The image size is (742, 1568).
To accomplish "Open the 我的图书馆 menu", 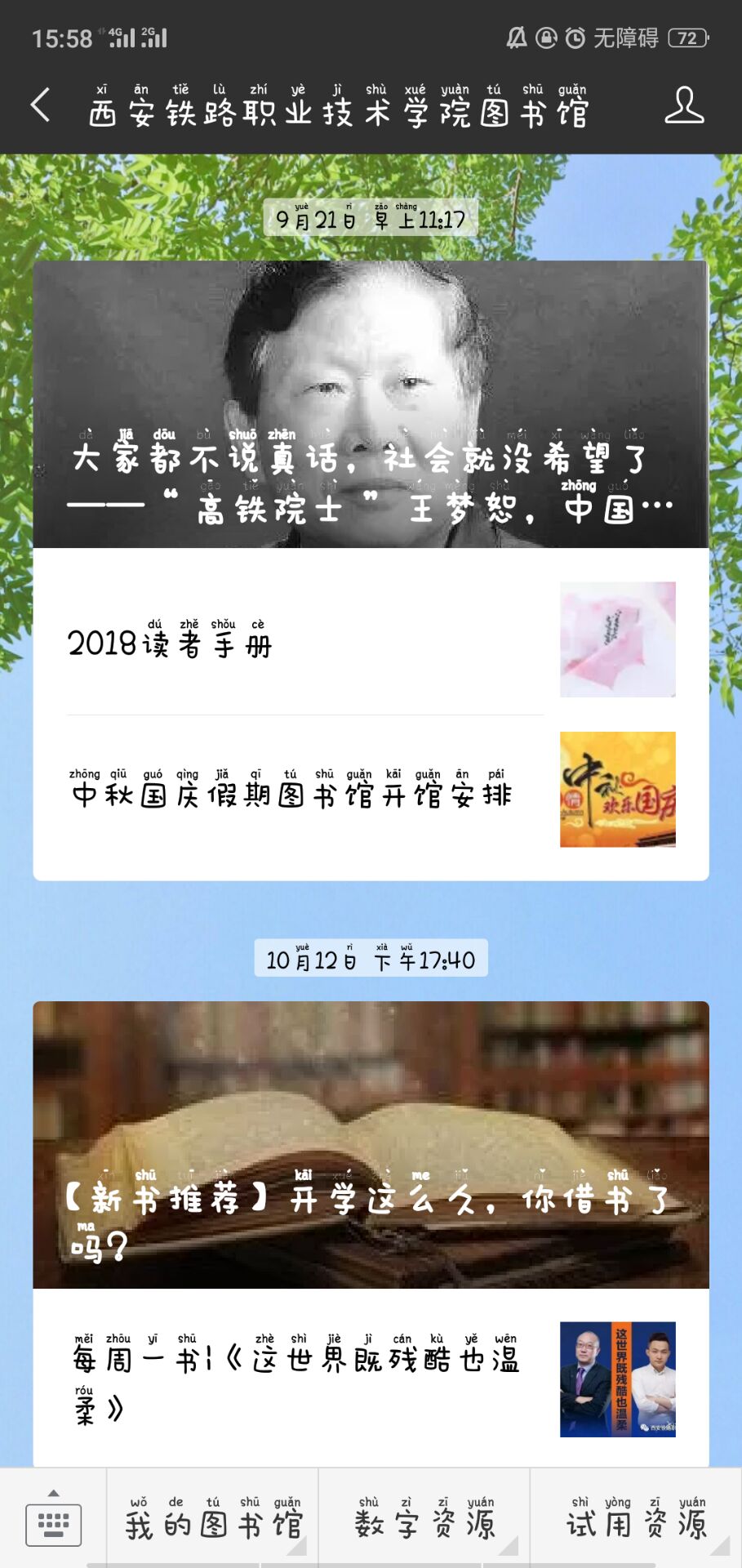I will pos(212,1519).
